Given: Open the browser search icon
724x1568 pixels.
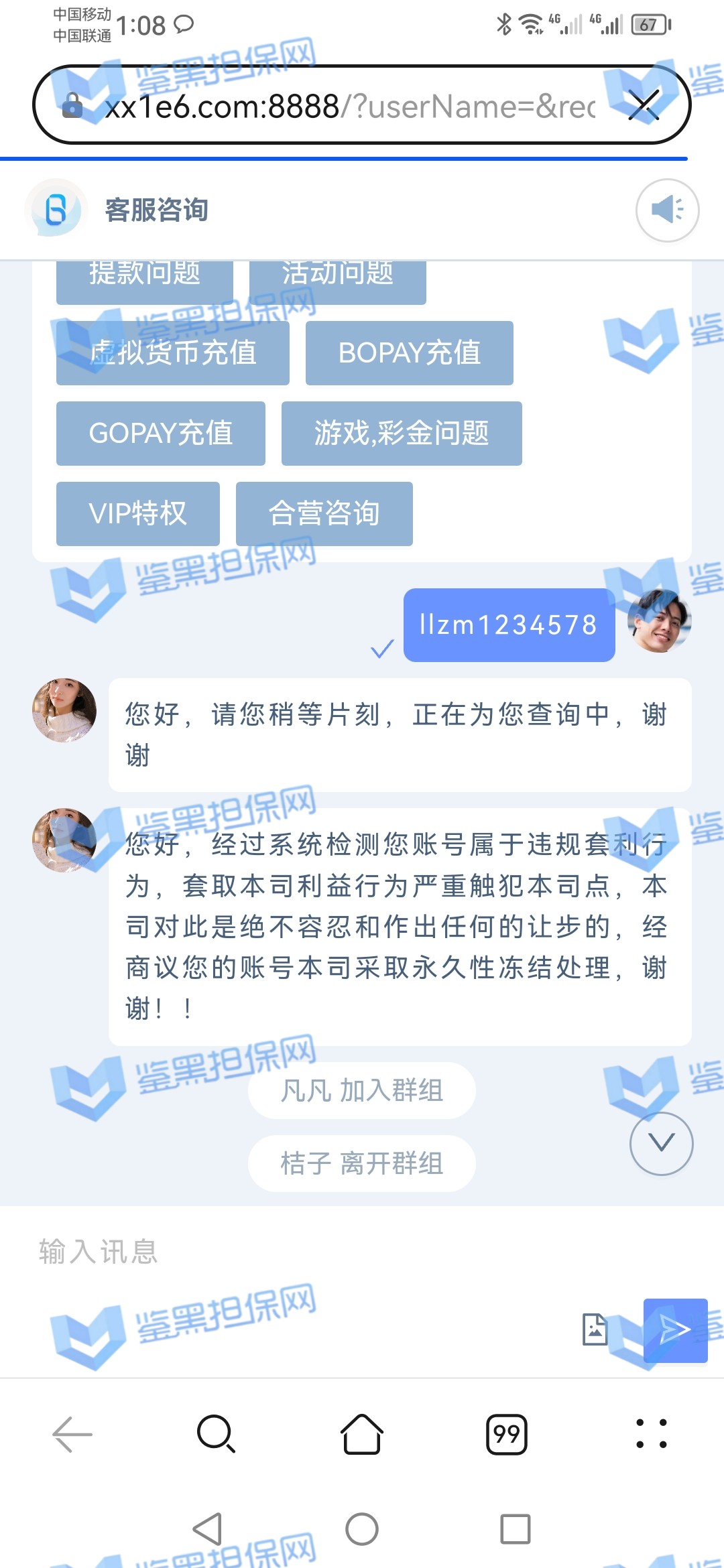Looking at the screenshot, I should pyautogui.click(x=217, y=1434).
